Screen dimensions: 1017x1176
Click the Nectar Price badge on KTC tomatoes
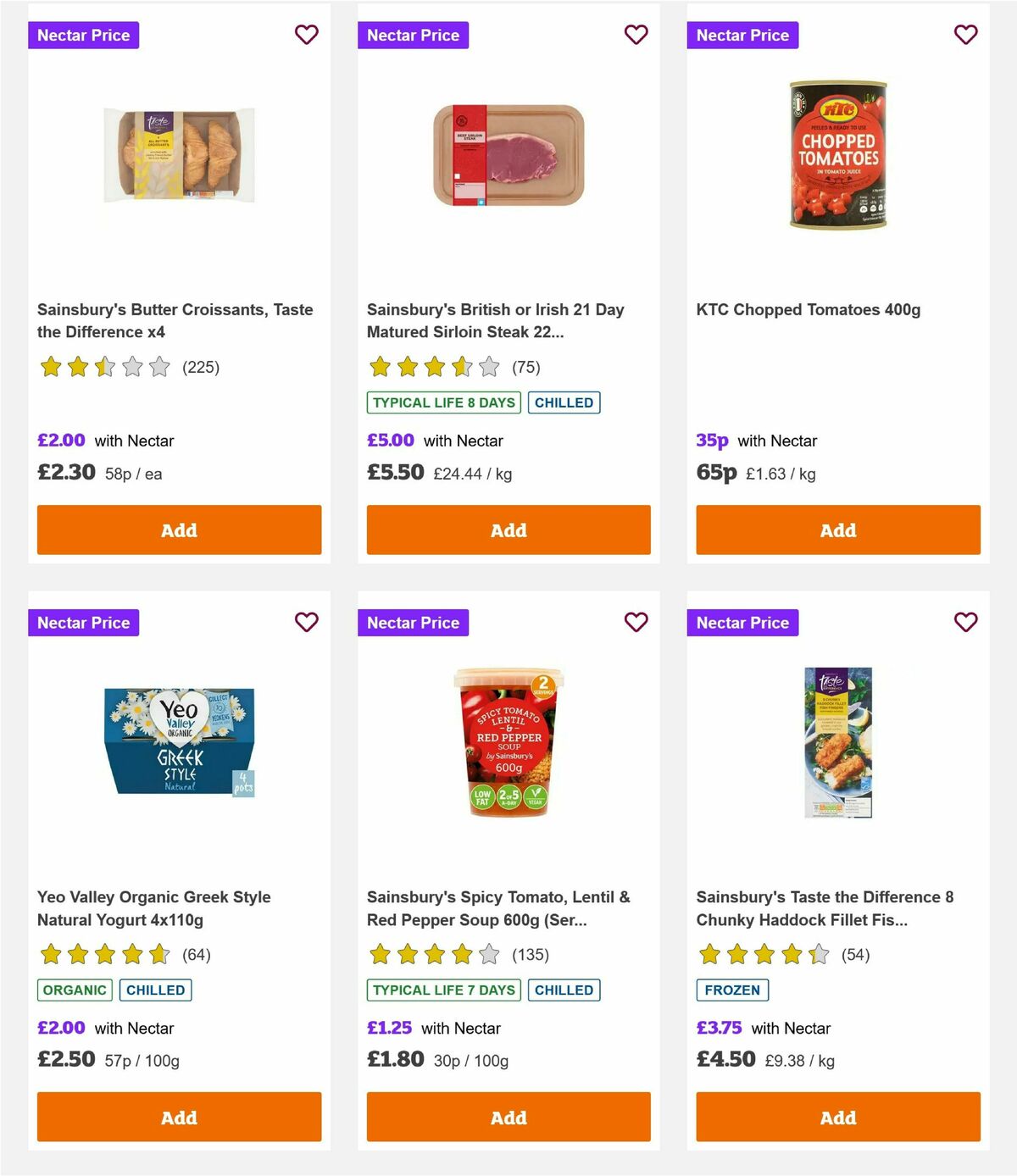pyautogui.click(x=742, y=35)
